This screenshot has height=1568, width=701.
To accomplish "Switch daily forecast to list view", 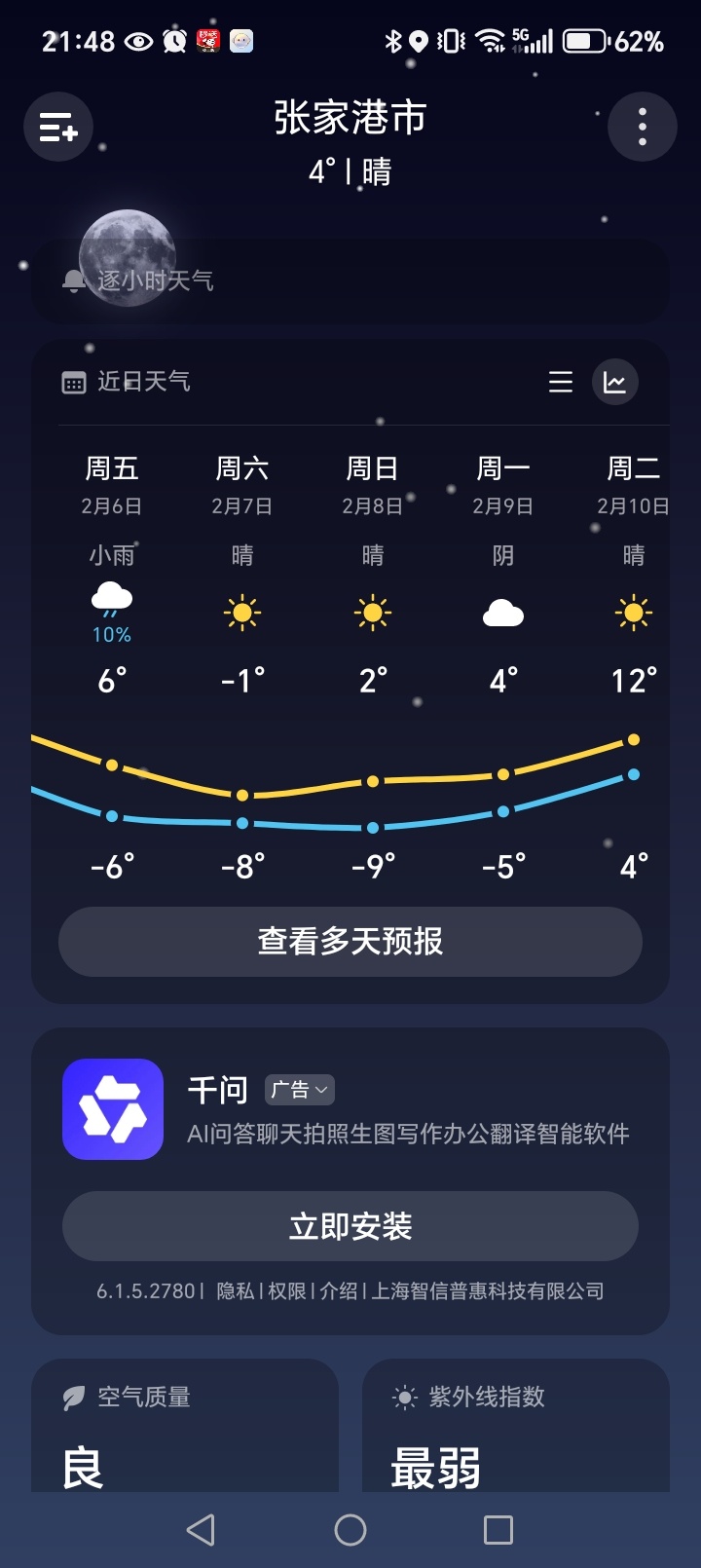I will tap(561, 382).
